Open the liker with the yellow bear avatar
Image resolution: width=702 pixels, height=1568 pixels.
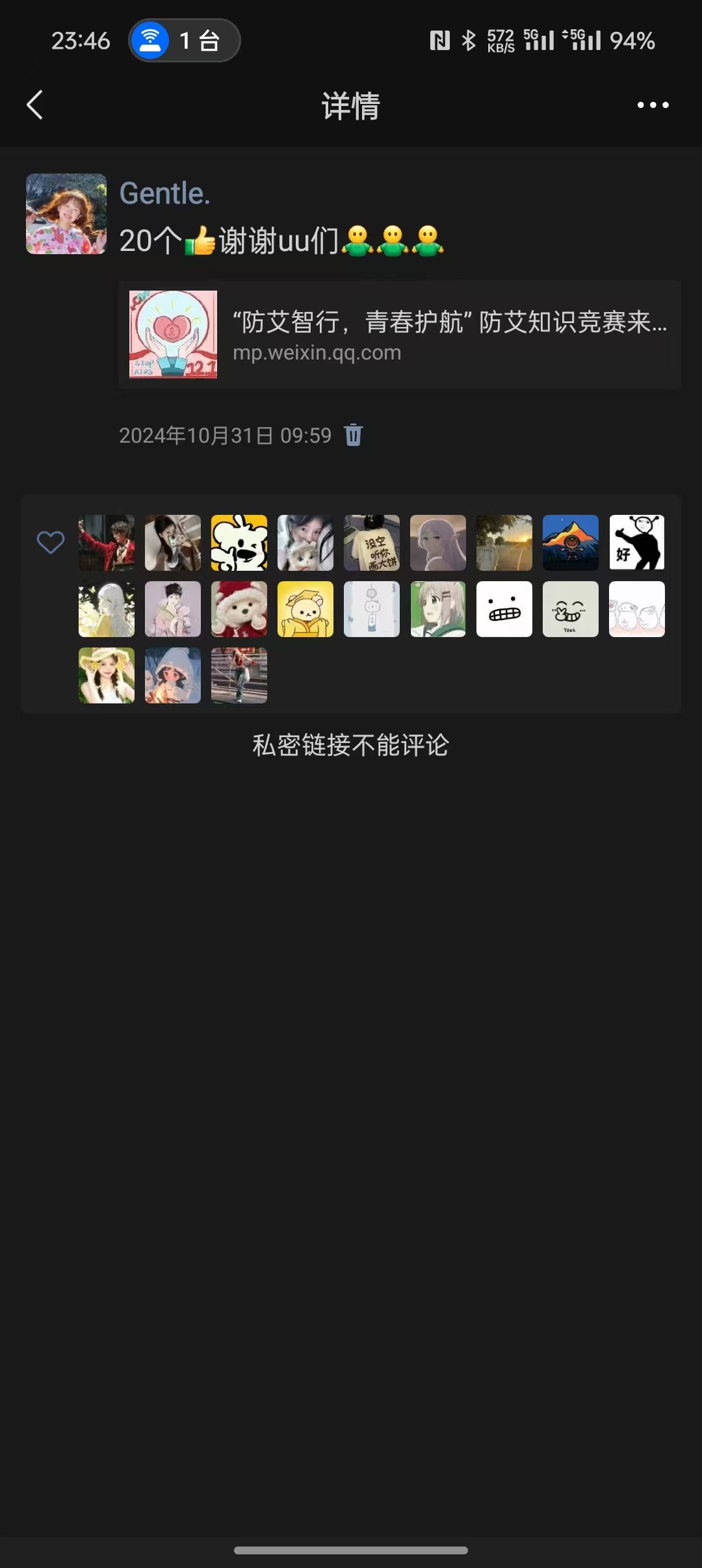305,609
